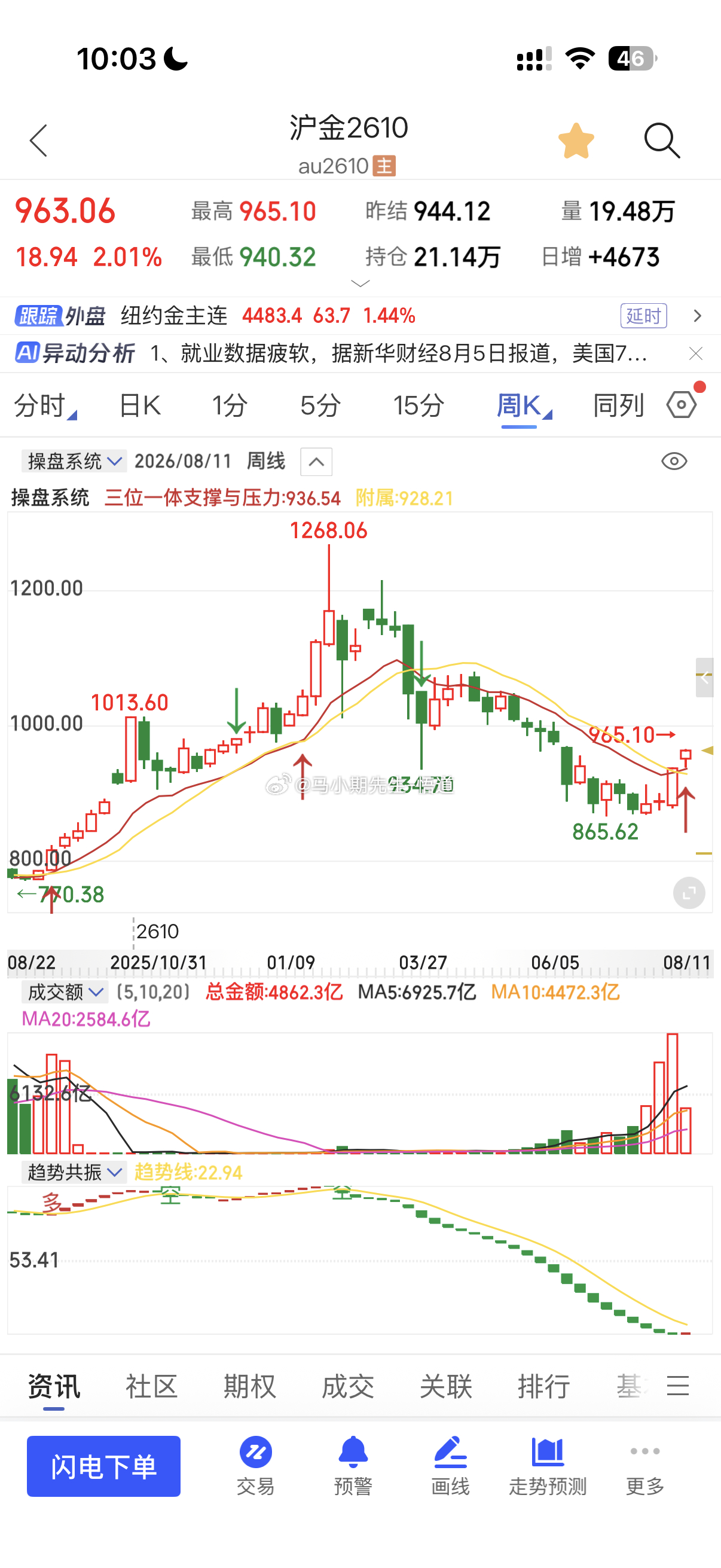Expand the chart to full screen

[x=689, y=893]
